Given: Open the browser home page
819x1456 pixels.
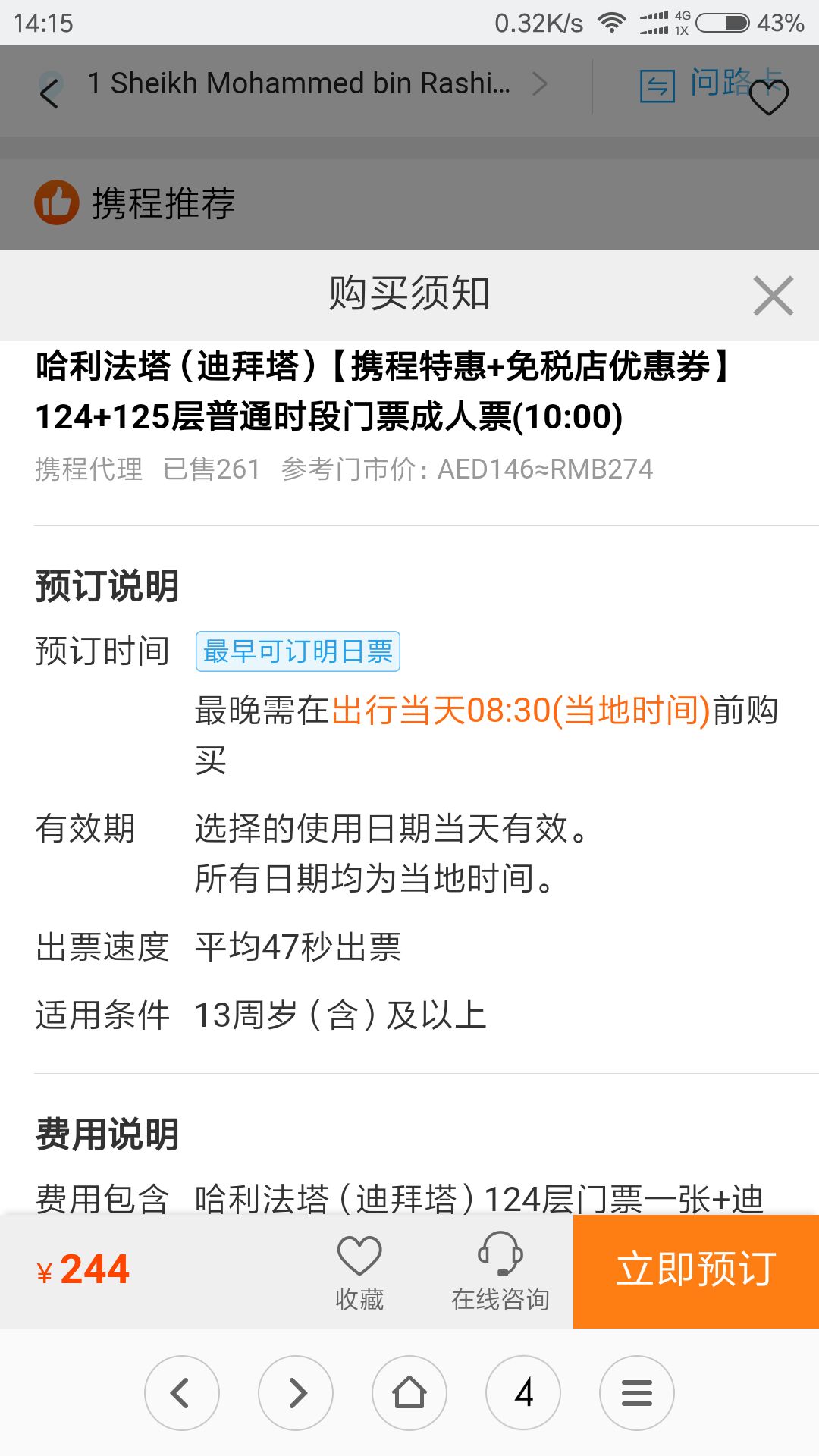Looking at the screenshot, I should pyautogui.click(x=409, y=1393).
